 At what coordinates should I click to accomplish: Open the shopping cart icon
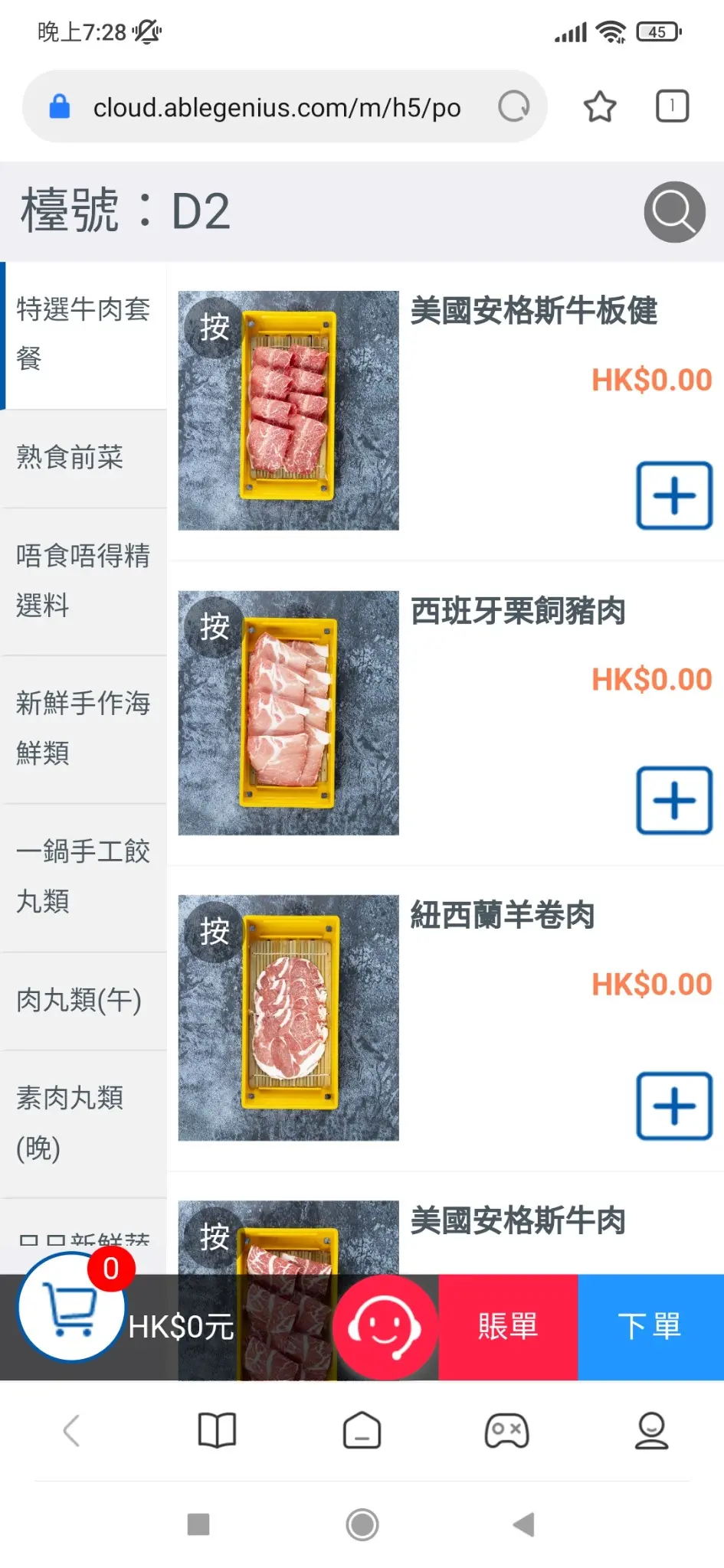[x=70, y=1308]
